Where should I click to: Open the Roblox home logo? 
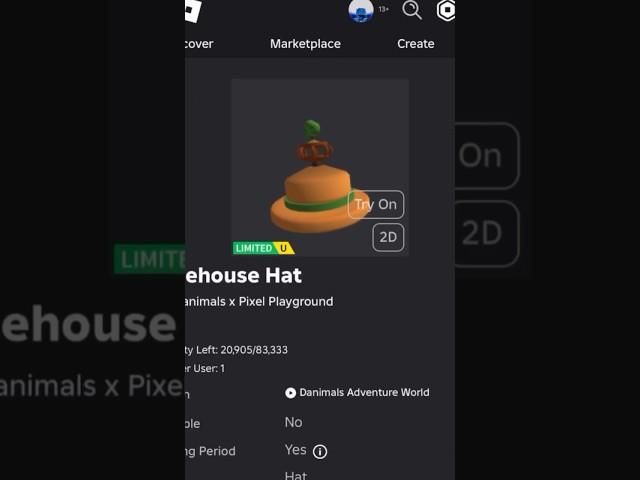point(193,10)
